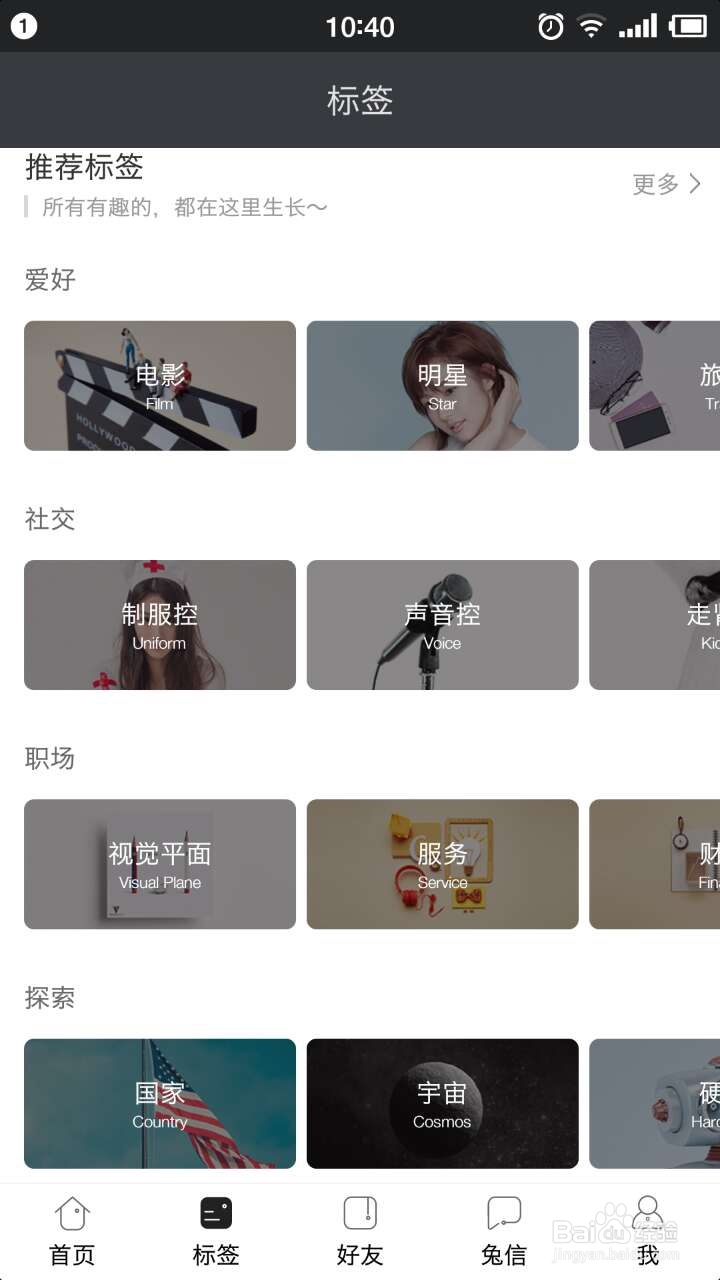Tap the 首页 home icon in bottom navigation

70,1228
